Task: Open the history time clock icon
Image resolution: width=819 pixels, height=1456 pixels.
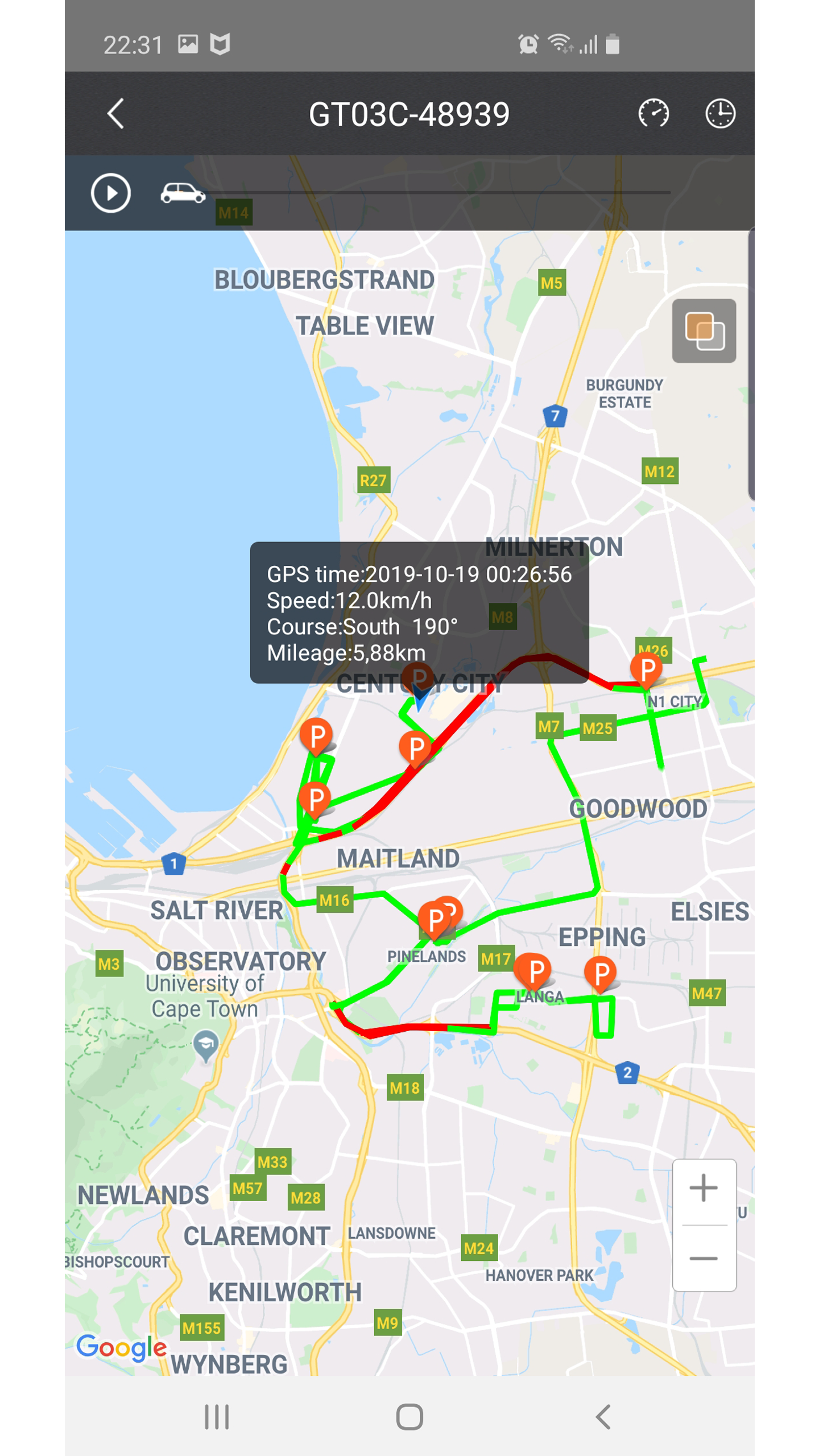Action: [x=720, y=114]
